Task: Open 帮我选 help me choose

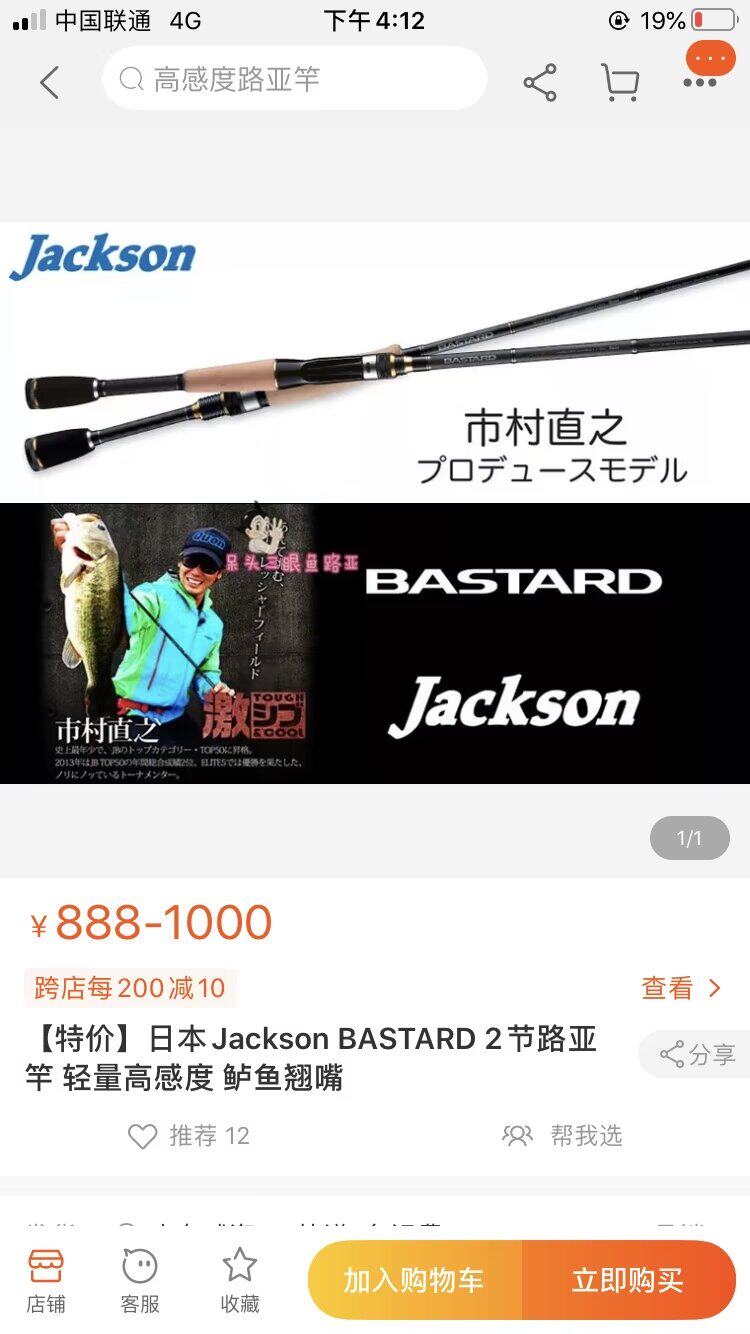Action: 562,1136
